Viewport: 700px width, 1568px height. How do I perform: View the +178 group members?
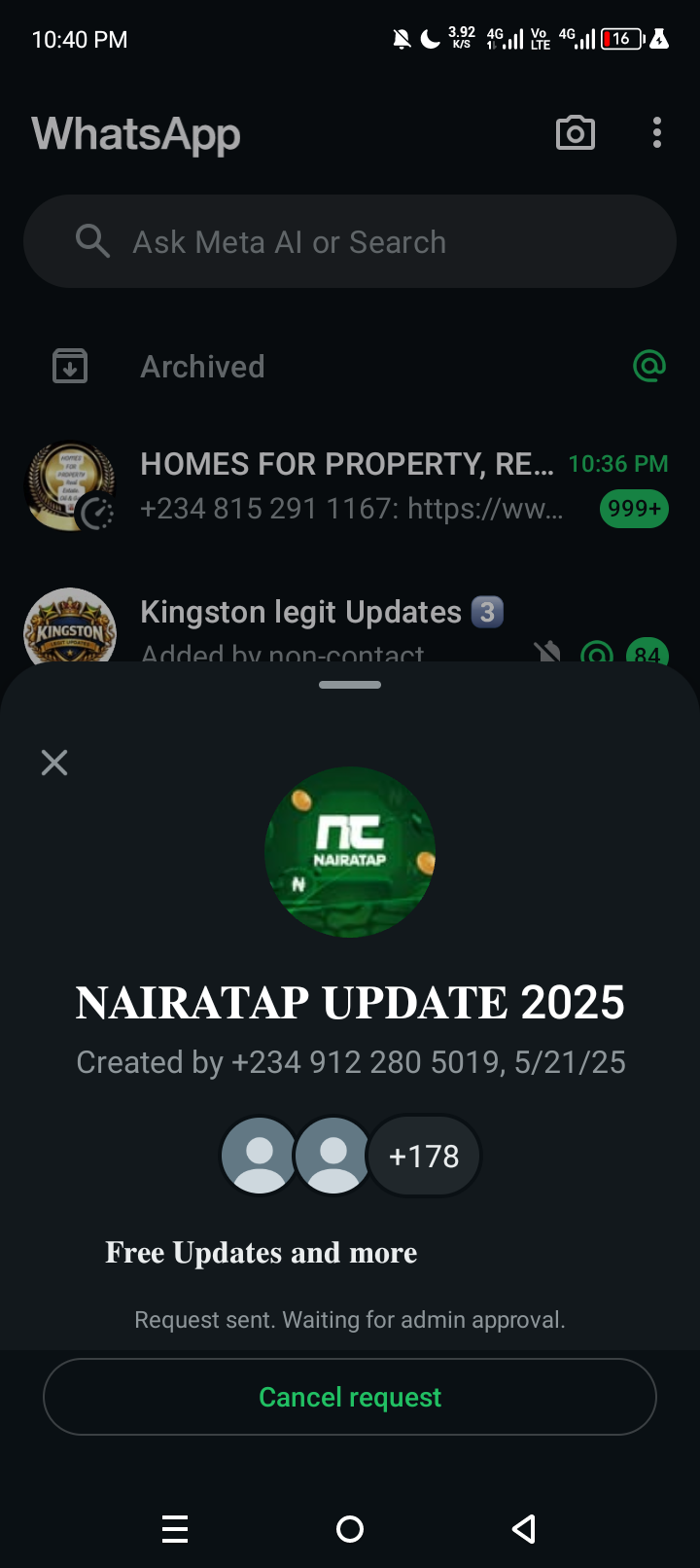coord(424,1156)
